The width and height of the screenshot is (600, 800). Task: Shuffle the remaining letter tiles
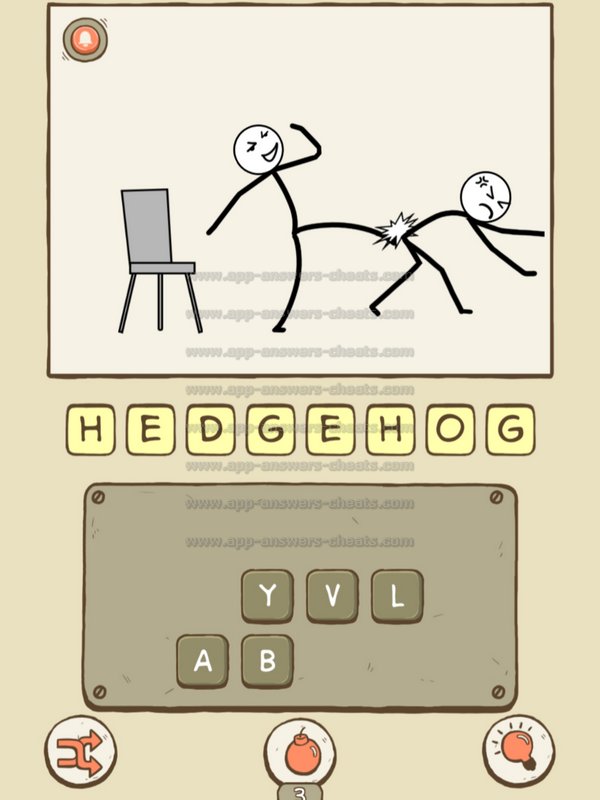click(x=80, y=748)
